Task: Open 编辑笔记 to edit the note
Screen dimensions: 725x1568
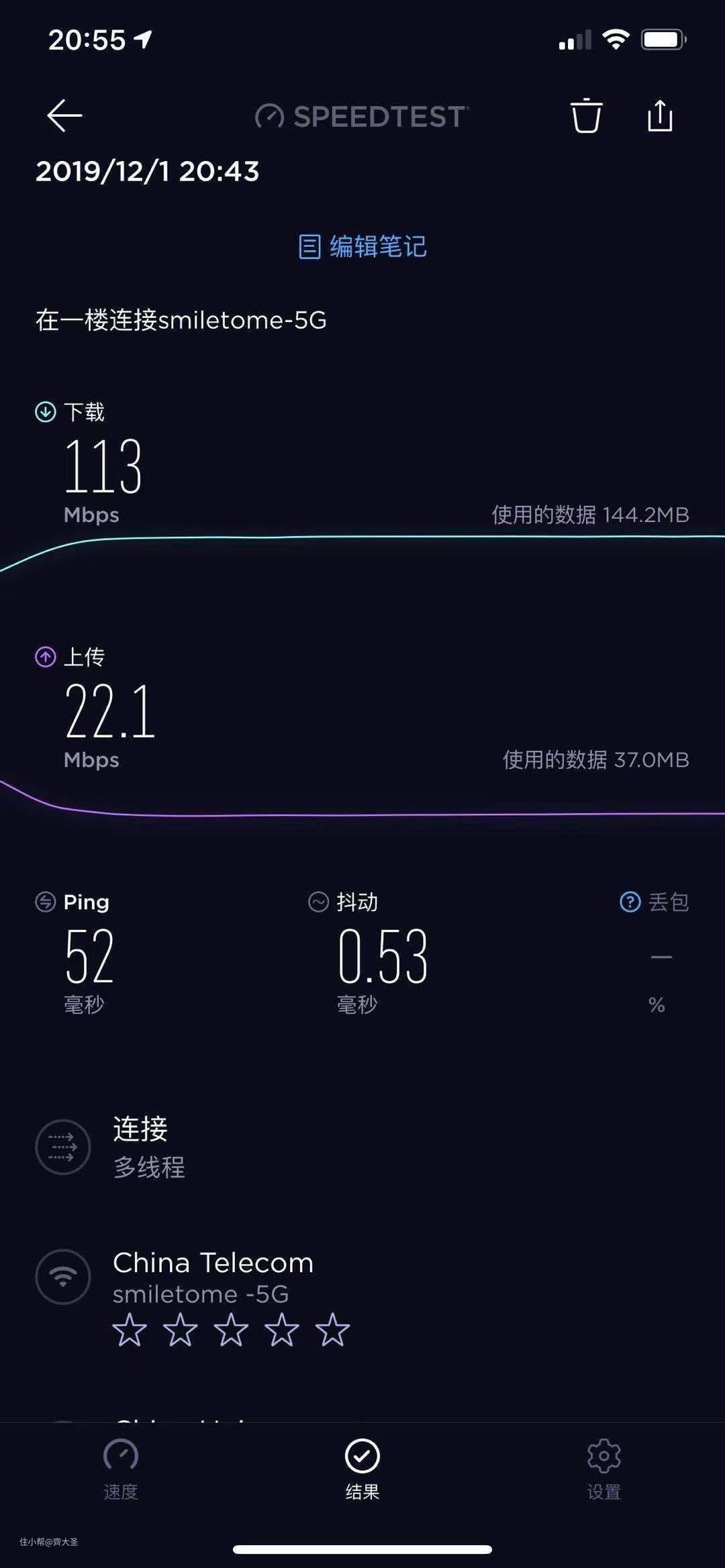Action: tap(362, 247)
